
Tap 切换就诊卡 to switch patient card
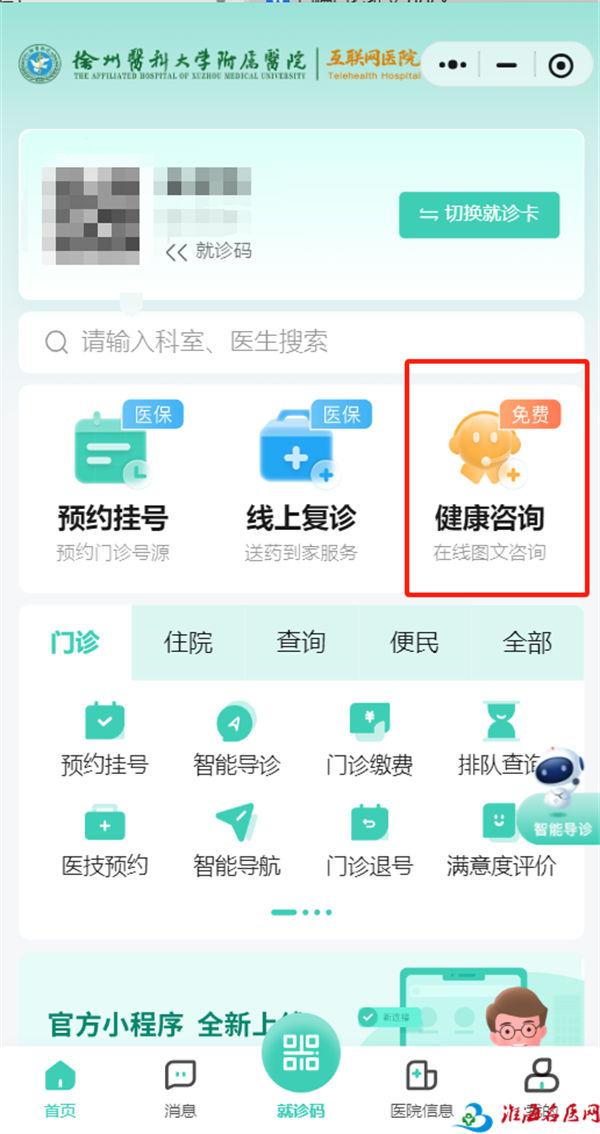coord(479,214)
